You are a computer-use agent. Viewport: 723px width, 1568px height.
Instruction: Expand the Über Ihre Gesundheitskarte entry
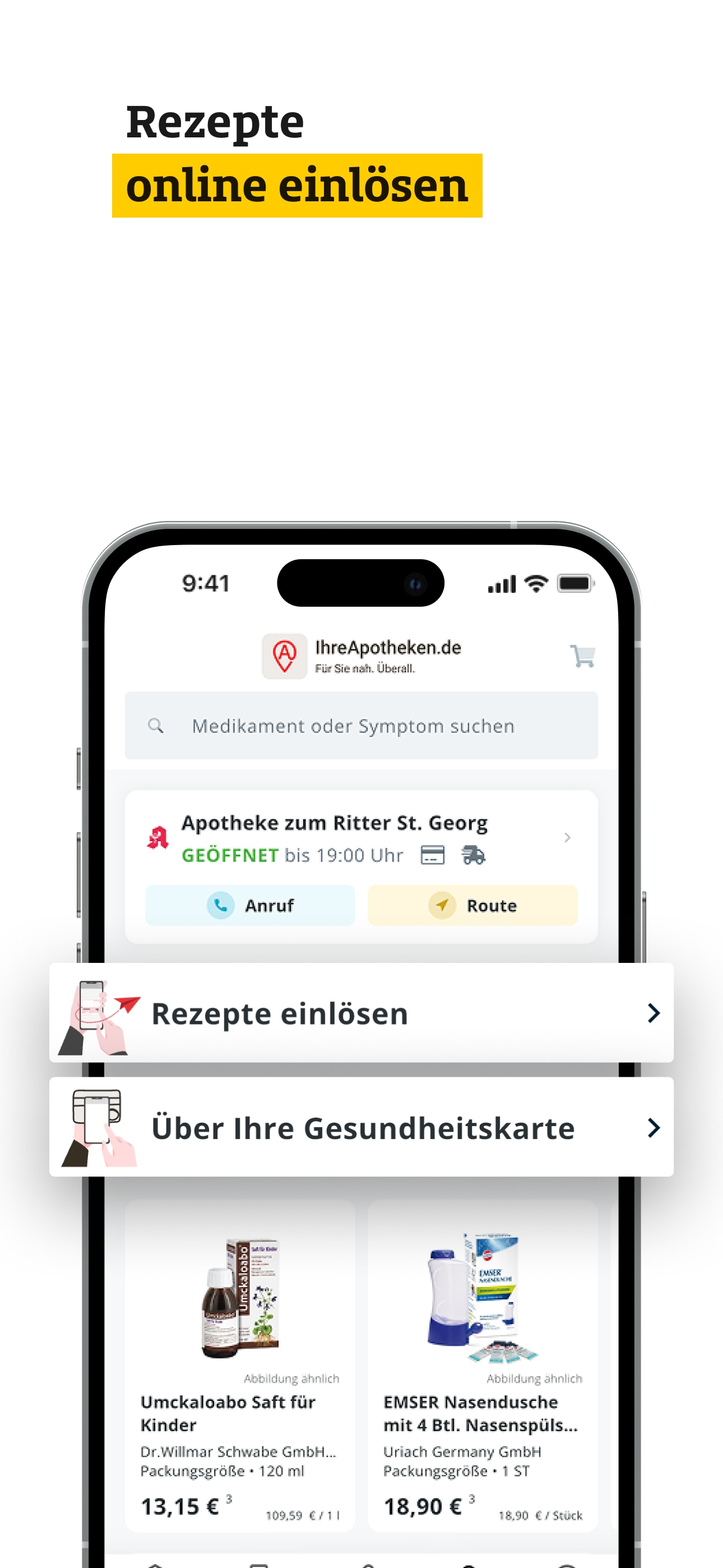tap(653, 1127)
